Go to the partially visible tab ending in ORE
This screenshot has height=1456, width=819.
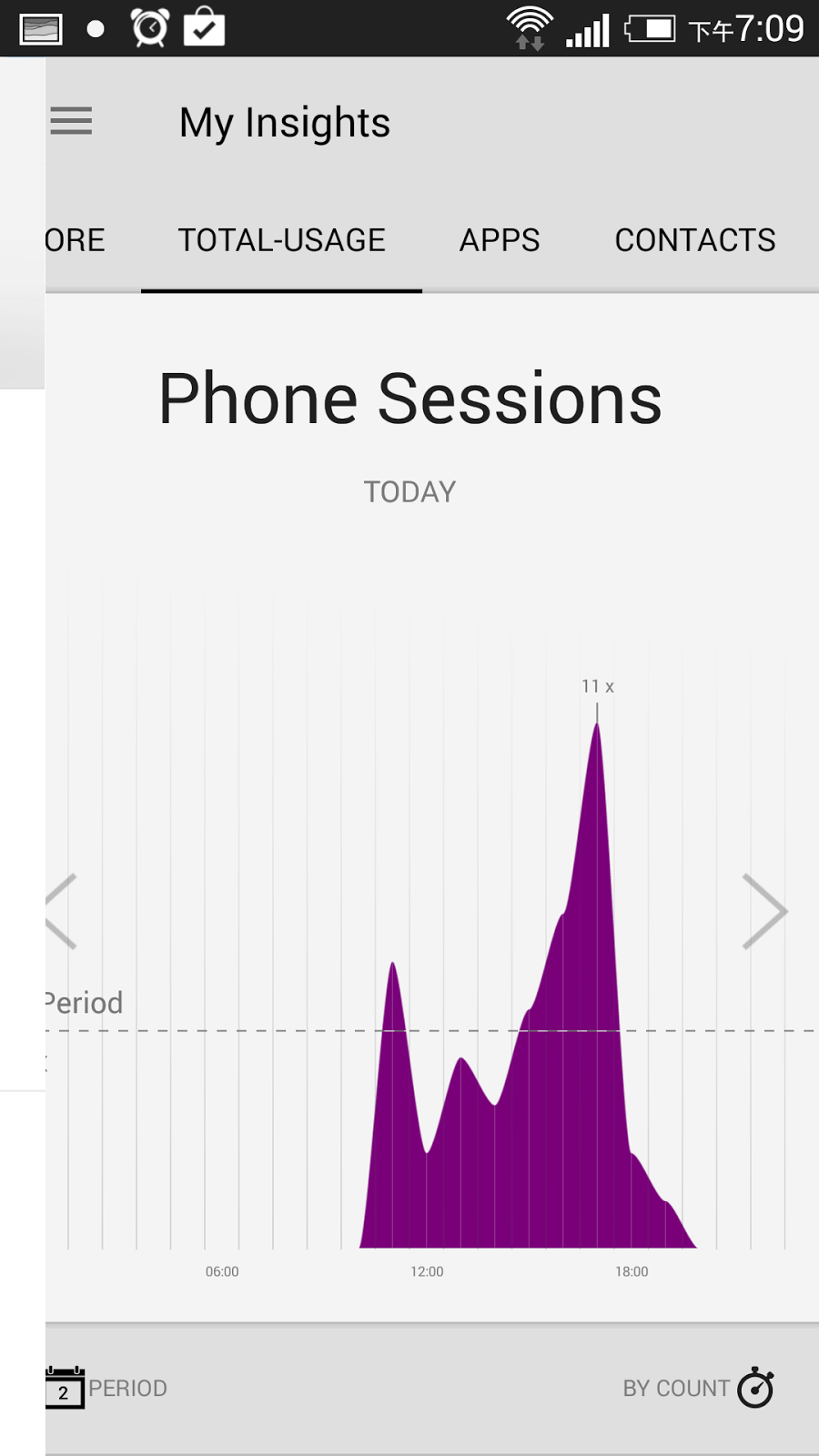pyautogui.click(x=76, y=240)
